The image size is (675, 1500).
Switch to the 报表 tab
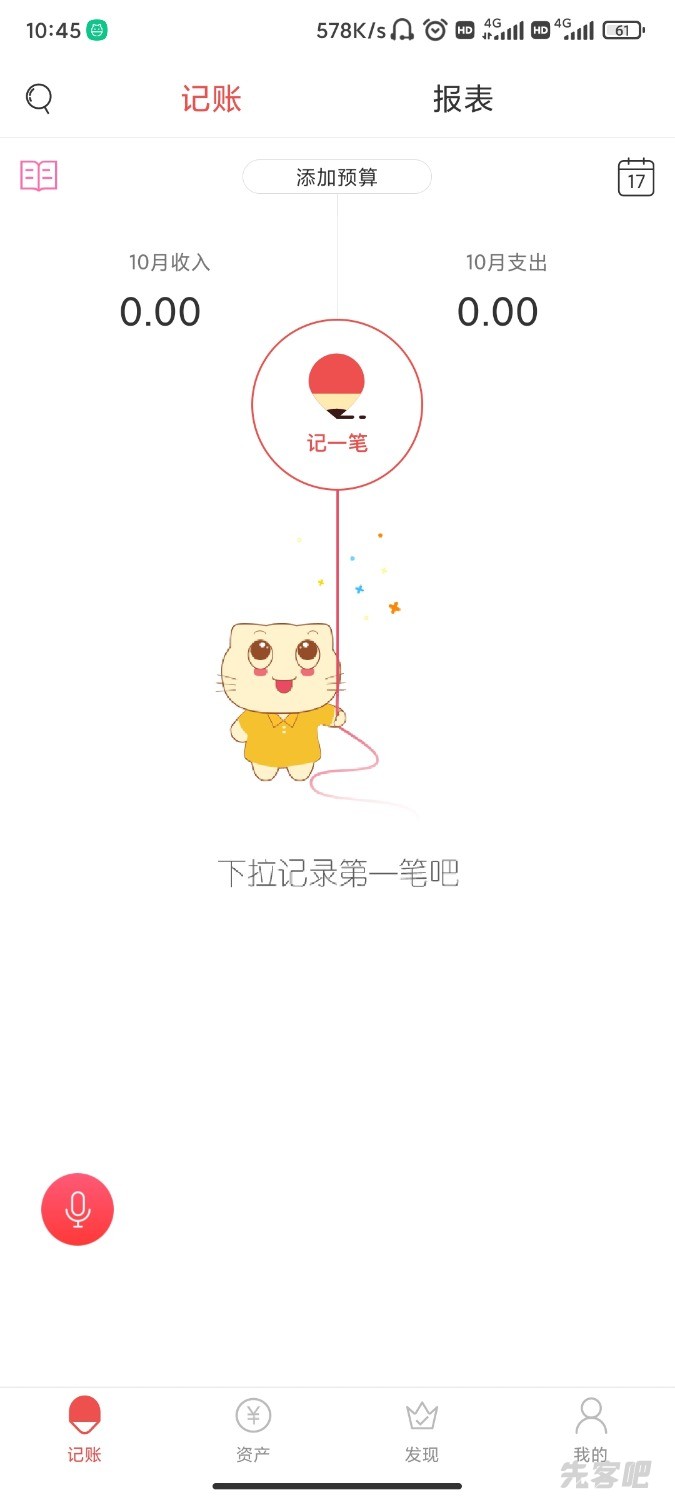pyautogui.click(x=463, y=99)
